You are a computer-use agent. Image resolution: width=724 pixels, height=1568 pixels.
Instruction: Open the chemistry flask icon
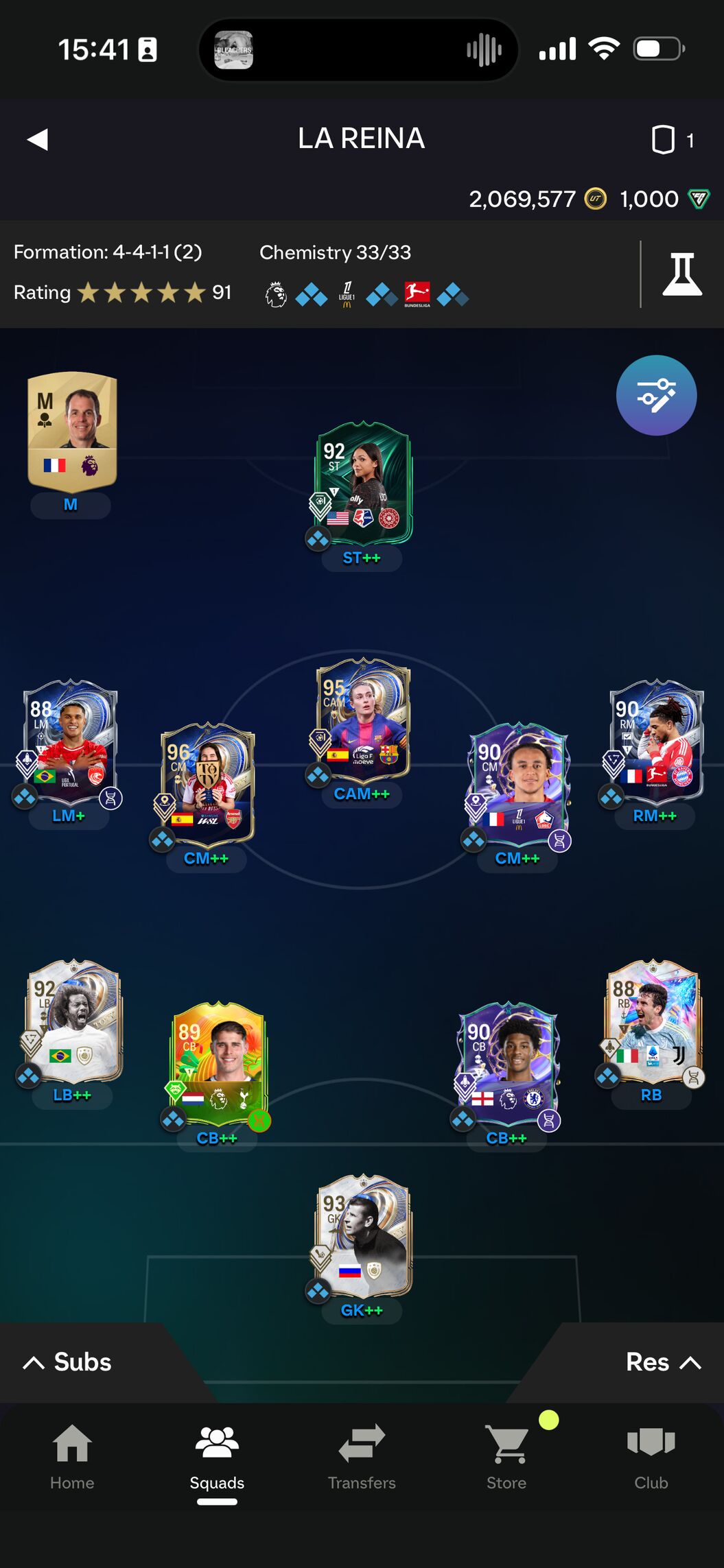point(681,274)
